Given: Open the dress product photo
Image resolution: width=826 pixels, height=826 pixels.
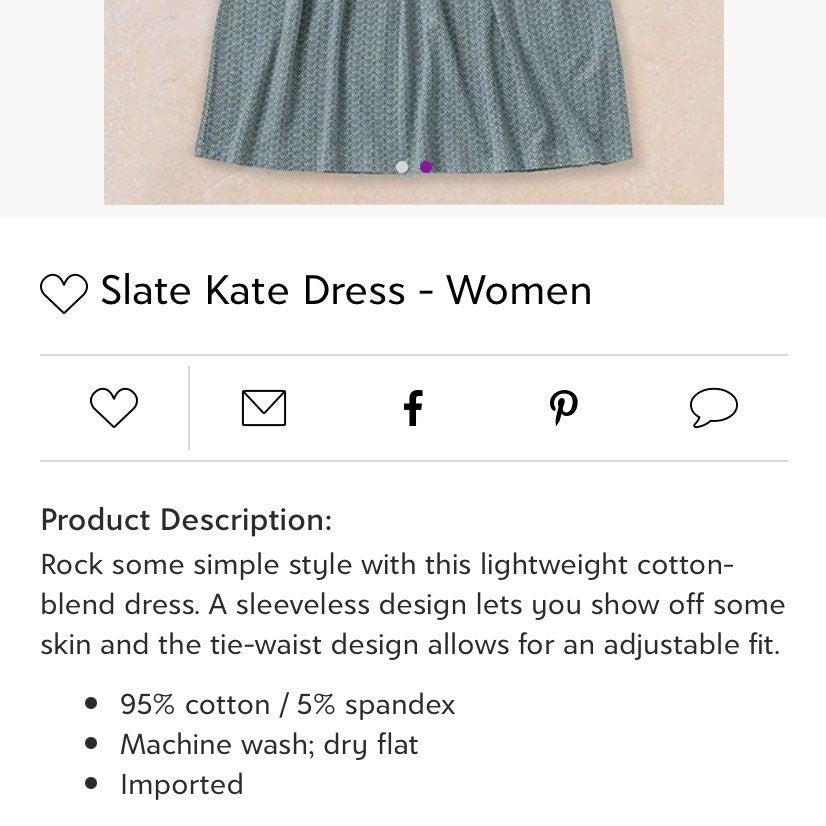Looking at the screenshot, I should pos(414,90).
